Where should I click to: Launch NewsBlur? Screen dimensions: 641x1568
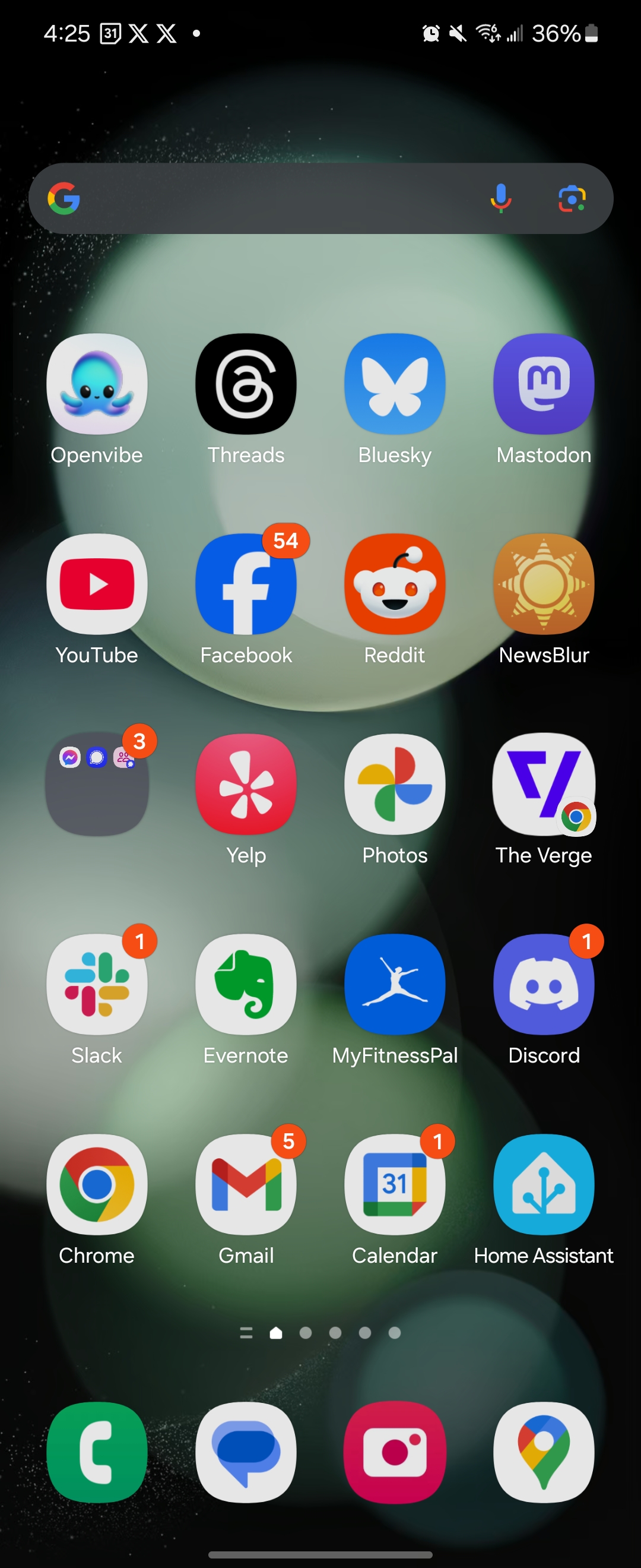544,584
